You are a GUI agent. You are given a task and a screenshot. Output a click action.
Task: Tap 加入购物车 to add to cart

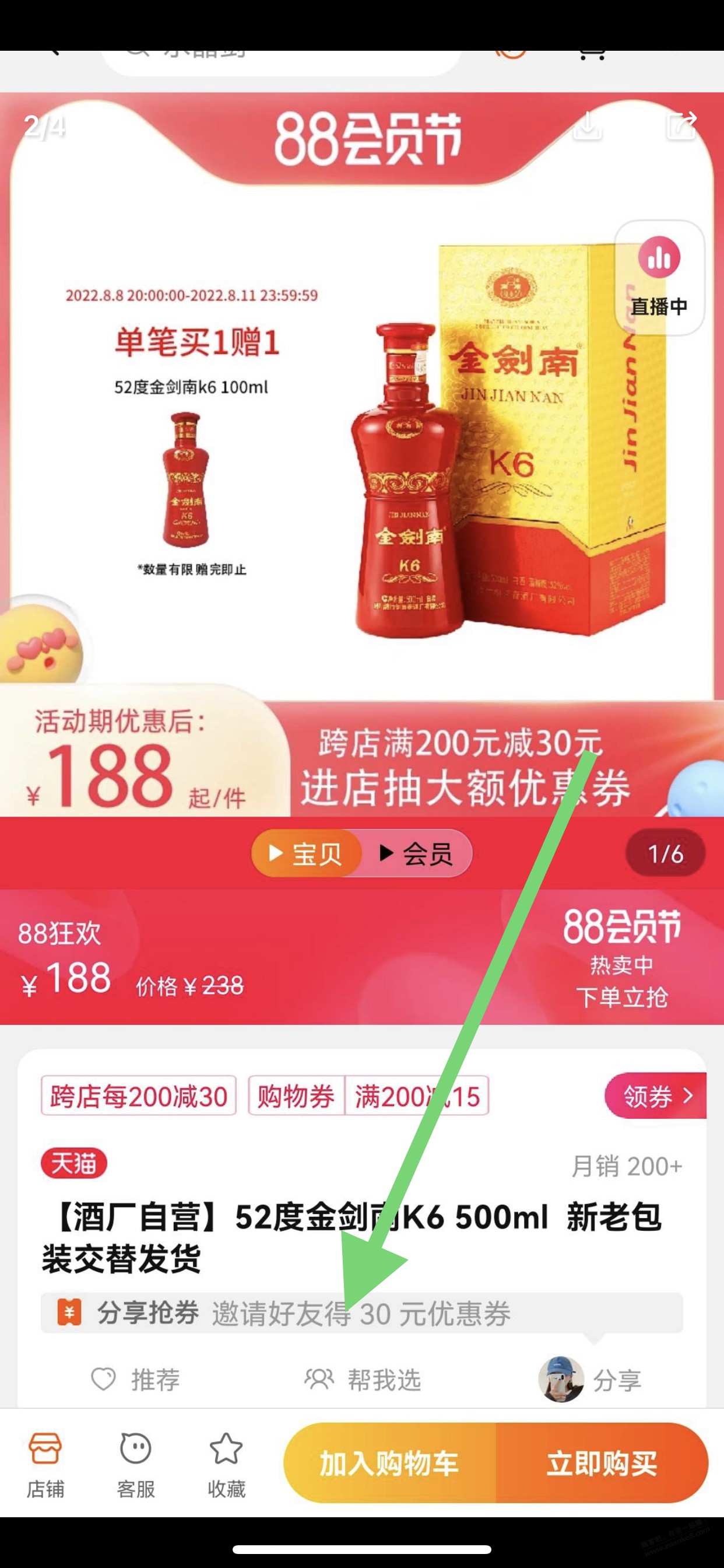[x=389, y=1464]
